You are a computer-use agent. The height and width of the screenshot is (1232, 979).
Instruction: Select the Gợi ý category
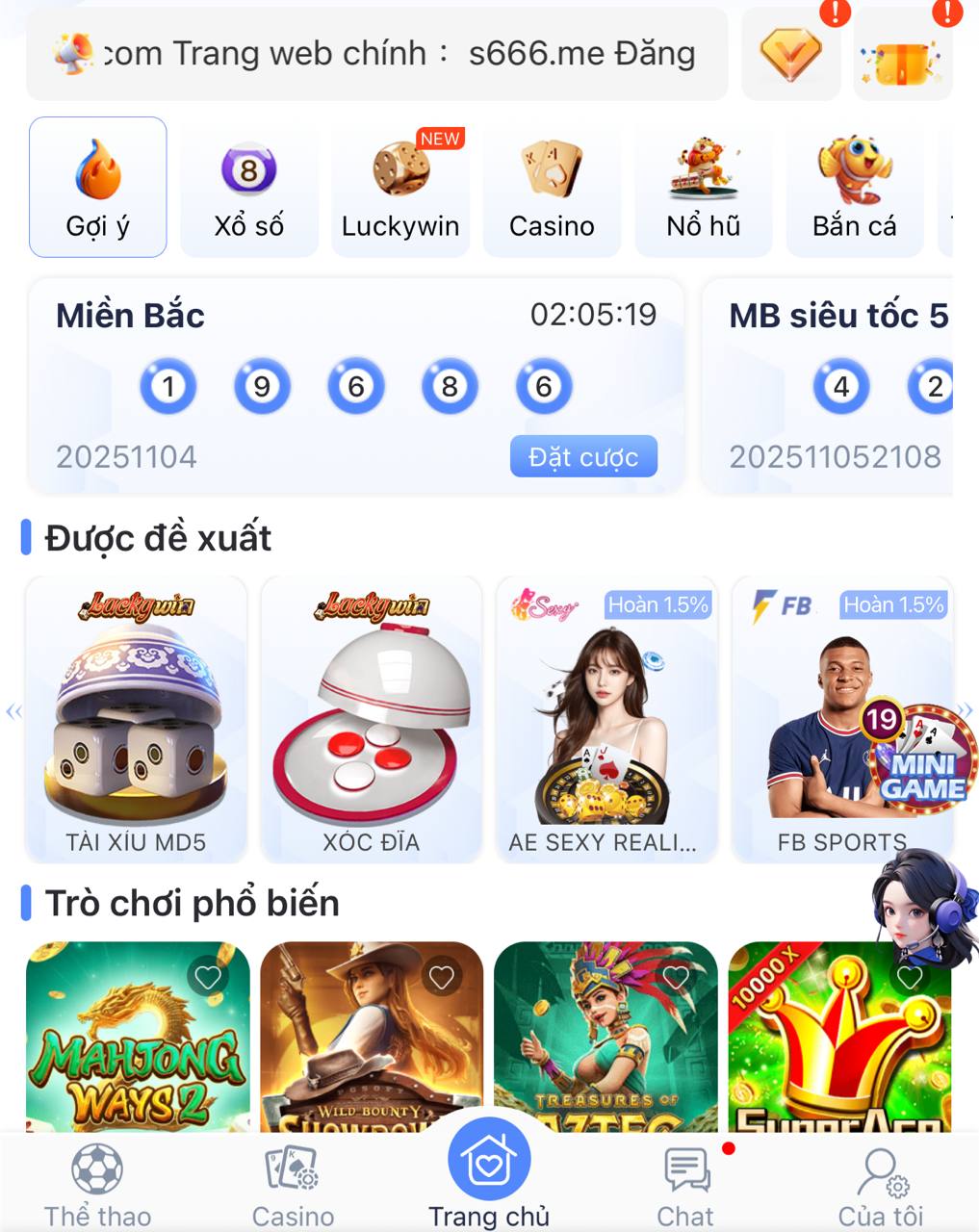point(97,187)
